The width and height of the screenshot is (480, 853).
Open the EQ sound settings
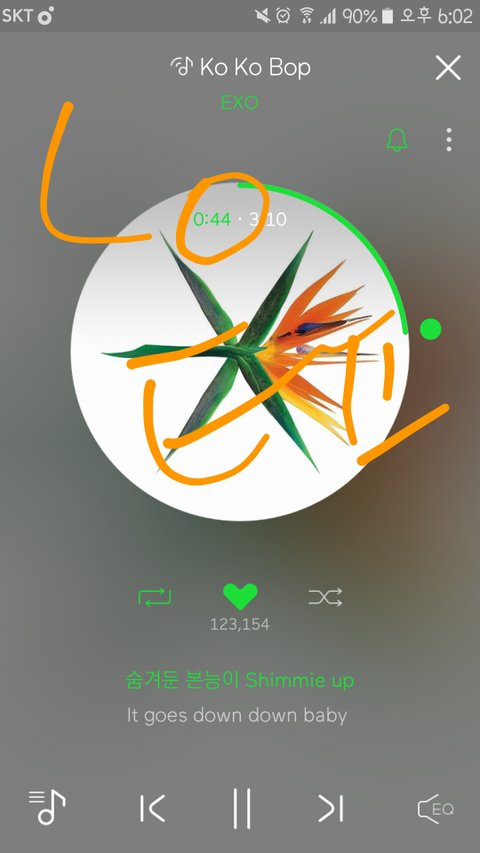click(x=435, y=808)
